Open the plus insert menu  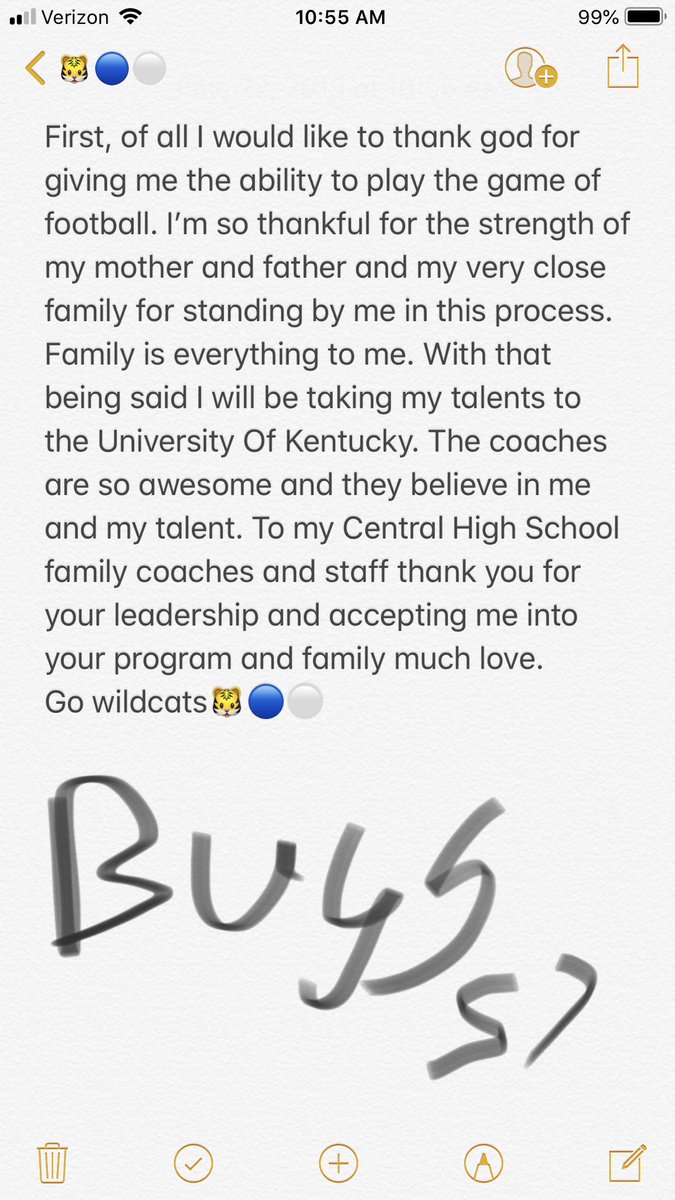(338, 1163)
